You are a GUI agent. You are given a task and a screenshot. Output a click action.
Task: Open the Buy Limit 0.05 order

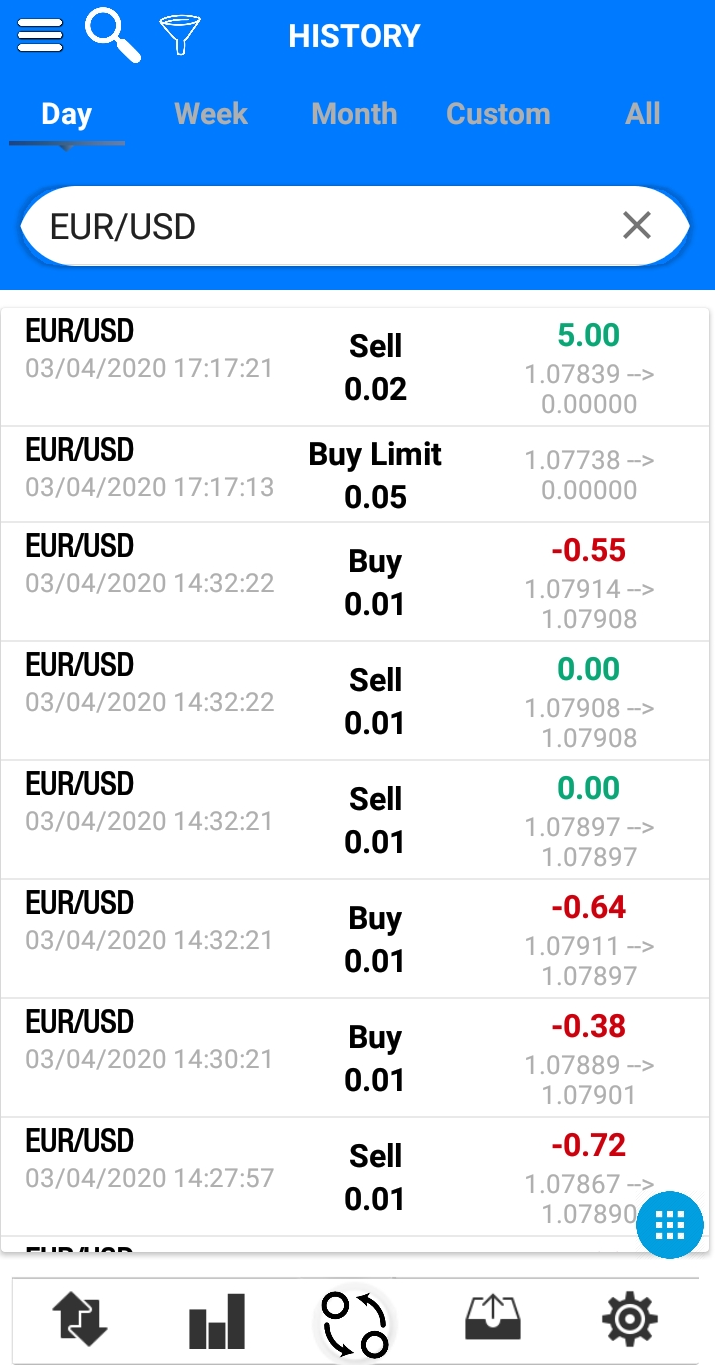[x=355, y=475]
